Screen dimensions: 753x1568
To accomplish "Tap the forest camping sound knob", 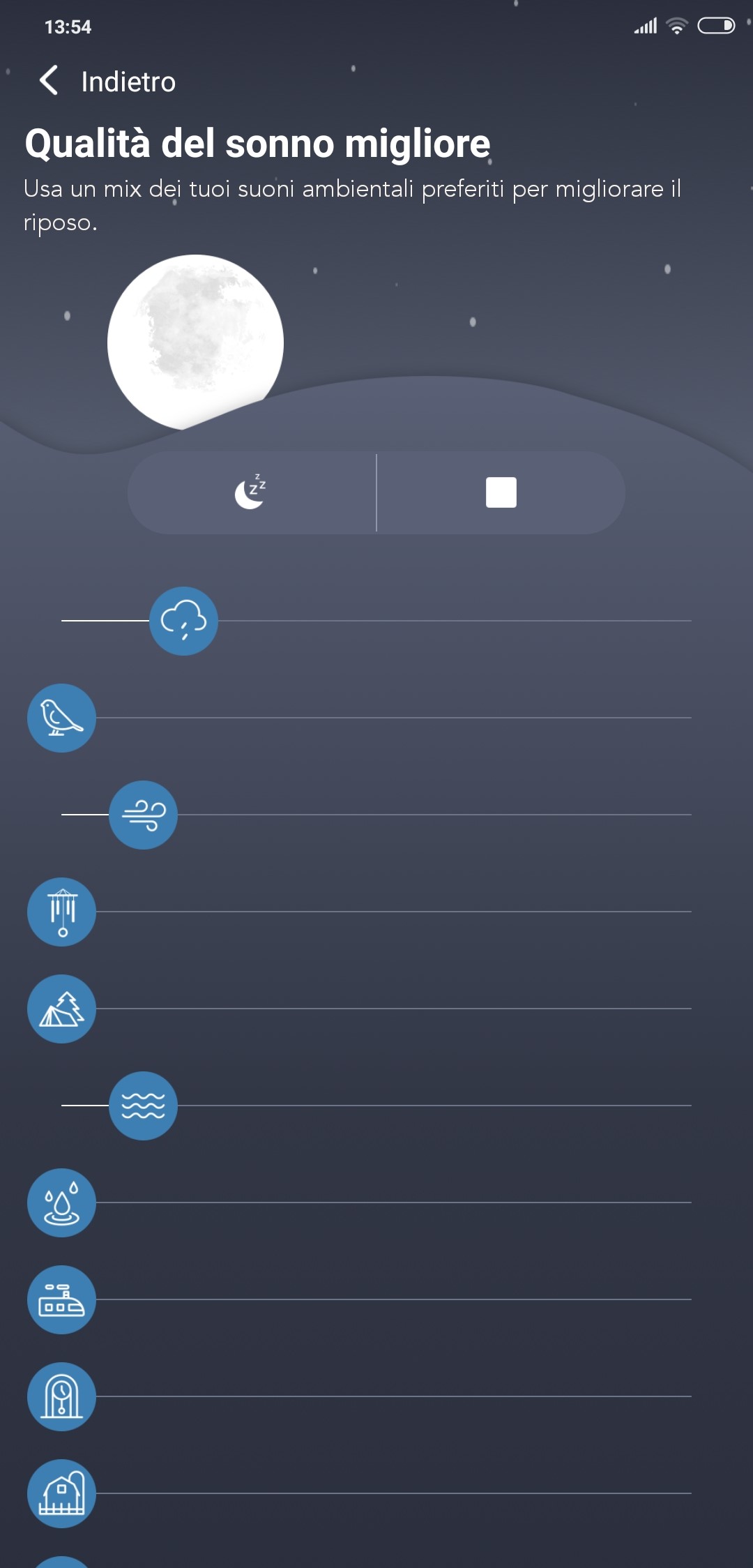I will (61, 1009).
